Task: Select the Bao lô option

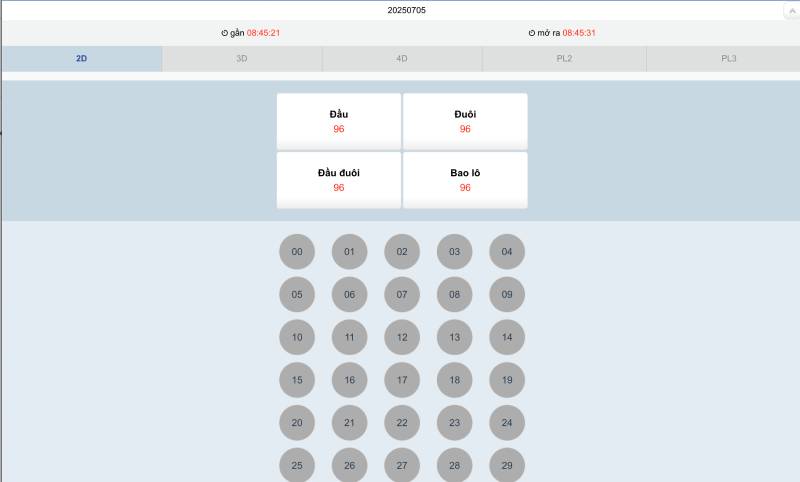Action: (465, 180)
